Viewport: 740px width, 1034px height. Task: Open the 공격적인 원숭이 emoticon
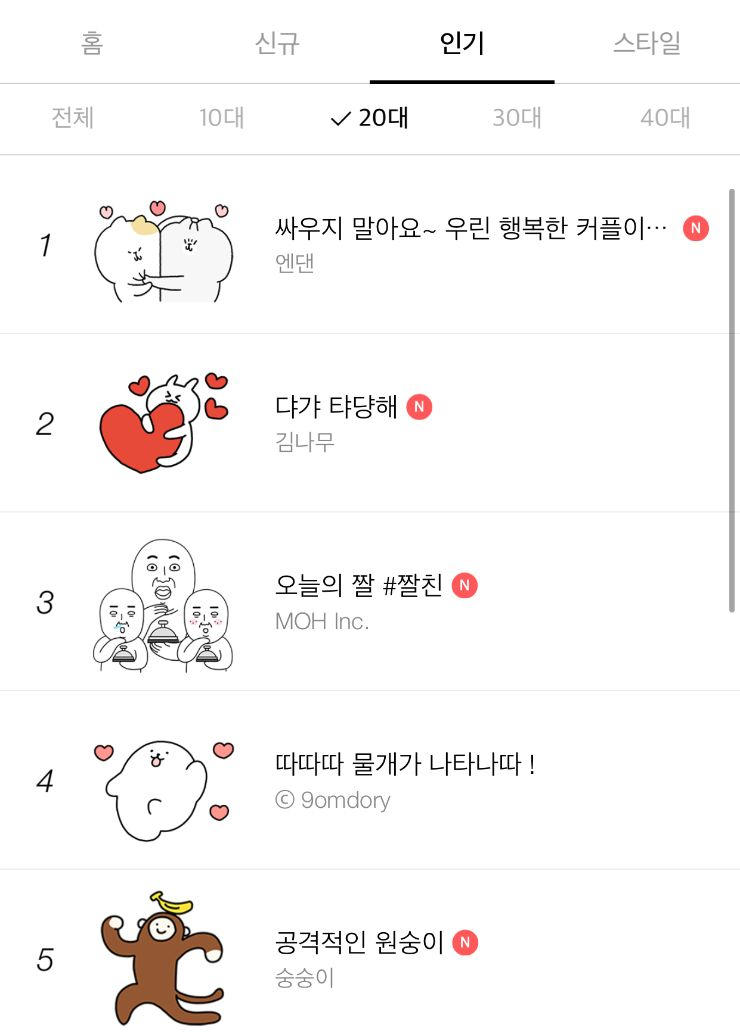[x=359, y=943]
